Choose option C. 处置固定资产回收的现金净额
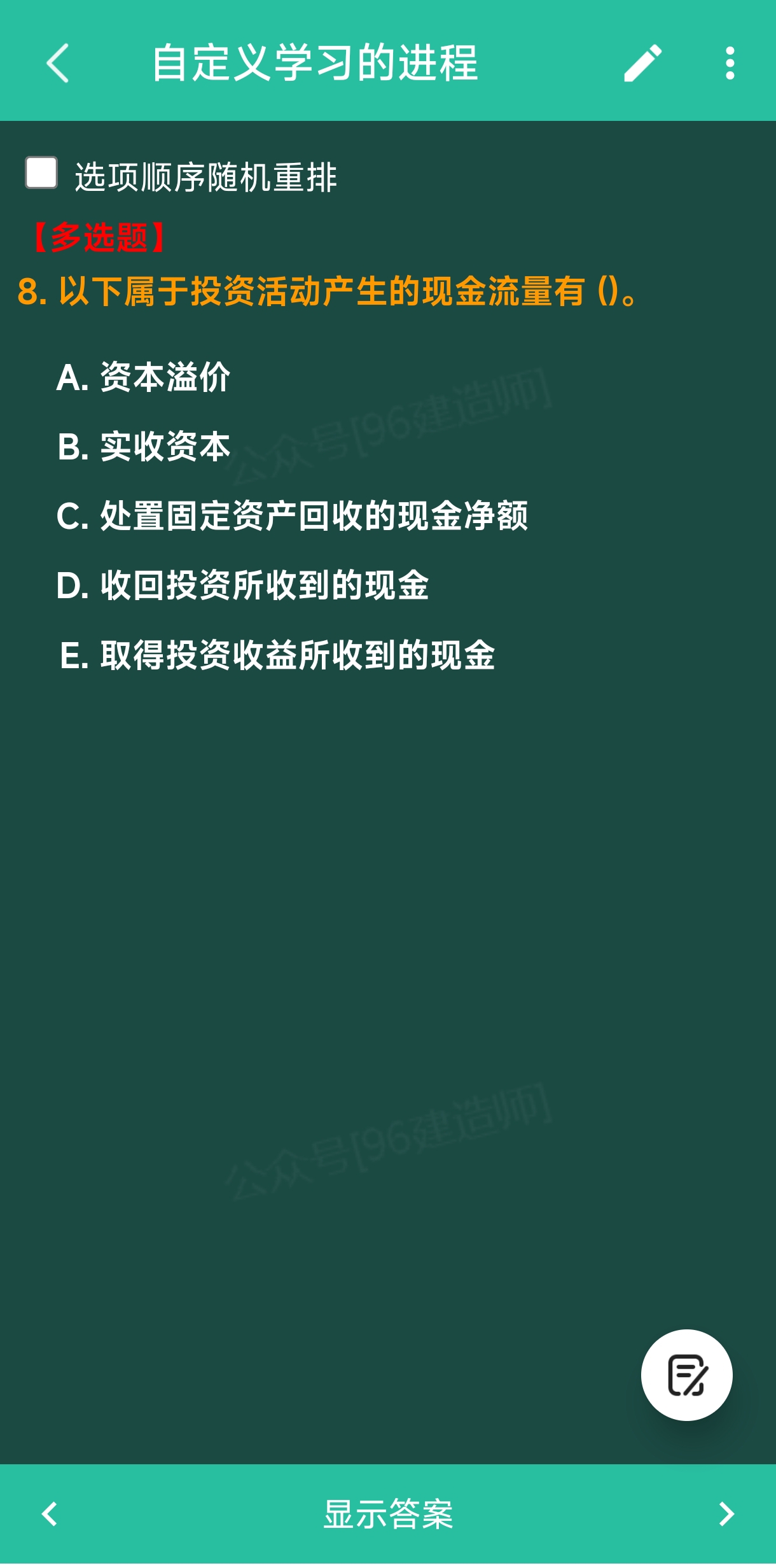This screenshot has width=776, height=1568. coord(292,515)
